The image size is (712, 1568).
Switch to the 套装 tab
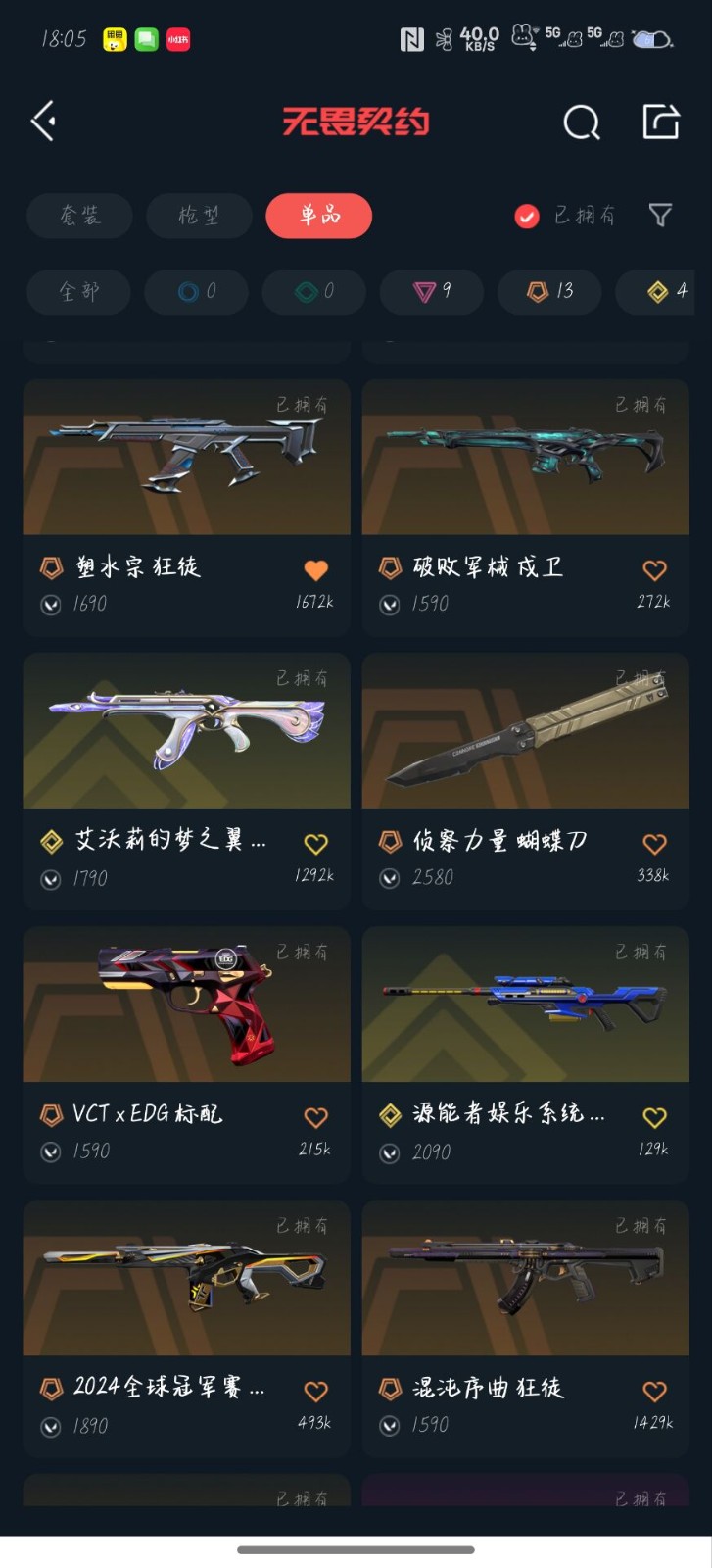[x=79, y=216]
